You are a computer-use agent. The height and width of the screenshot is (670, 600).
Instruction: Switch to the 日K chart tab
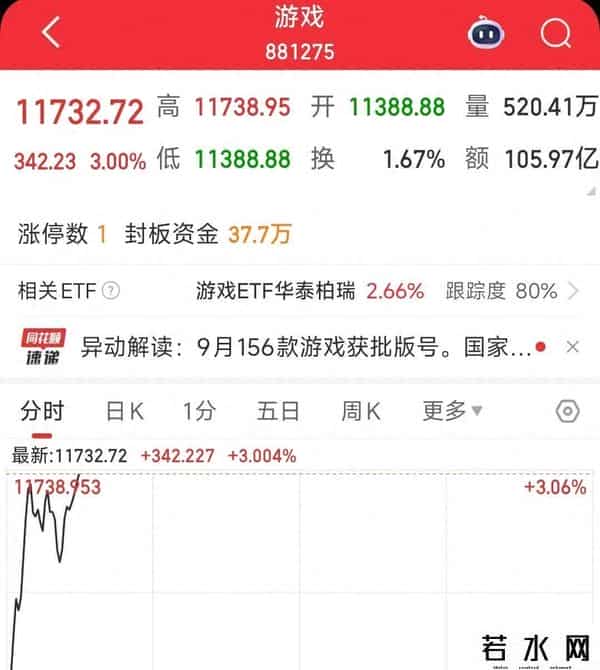(x=125, y=411)
